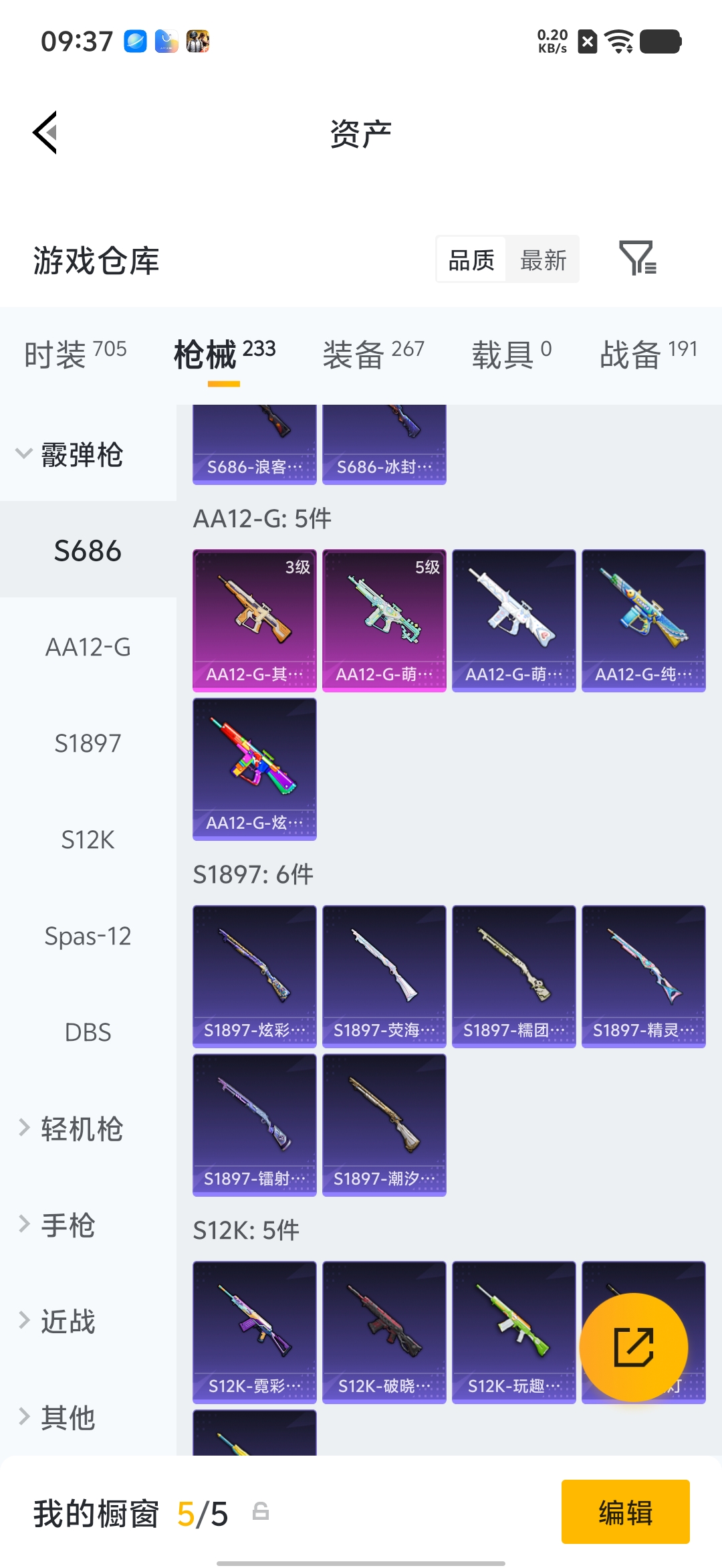This screenshot has height=1568, width=722.
Task: Open the S12K-破晓 skin tile
Action: pos(384,1333)
